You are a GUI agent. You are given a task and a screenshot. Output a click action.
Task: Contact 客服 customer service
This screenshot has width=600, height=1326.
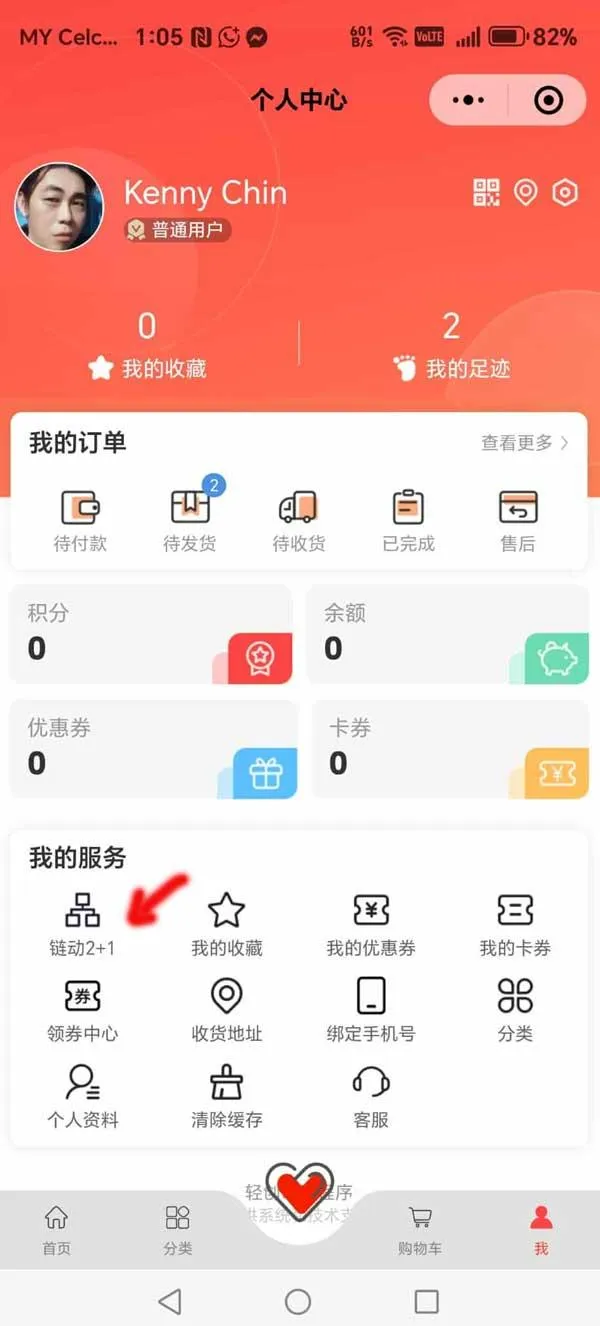[371, 1097]
